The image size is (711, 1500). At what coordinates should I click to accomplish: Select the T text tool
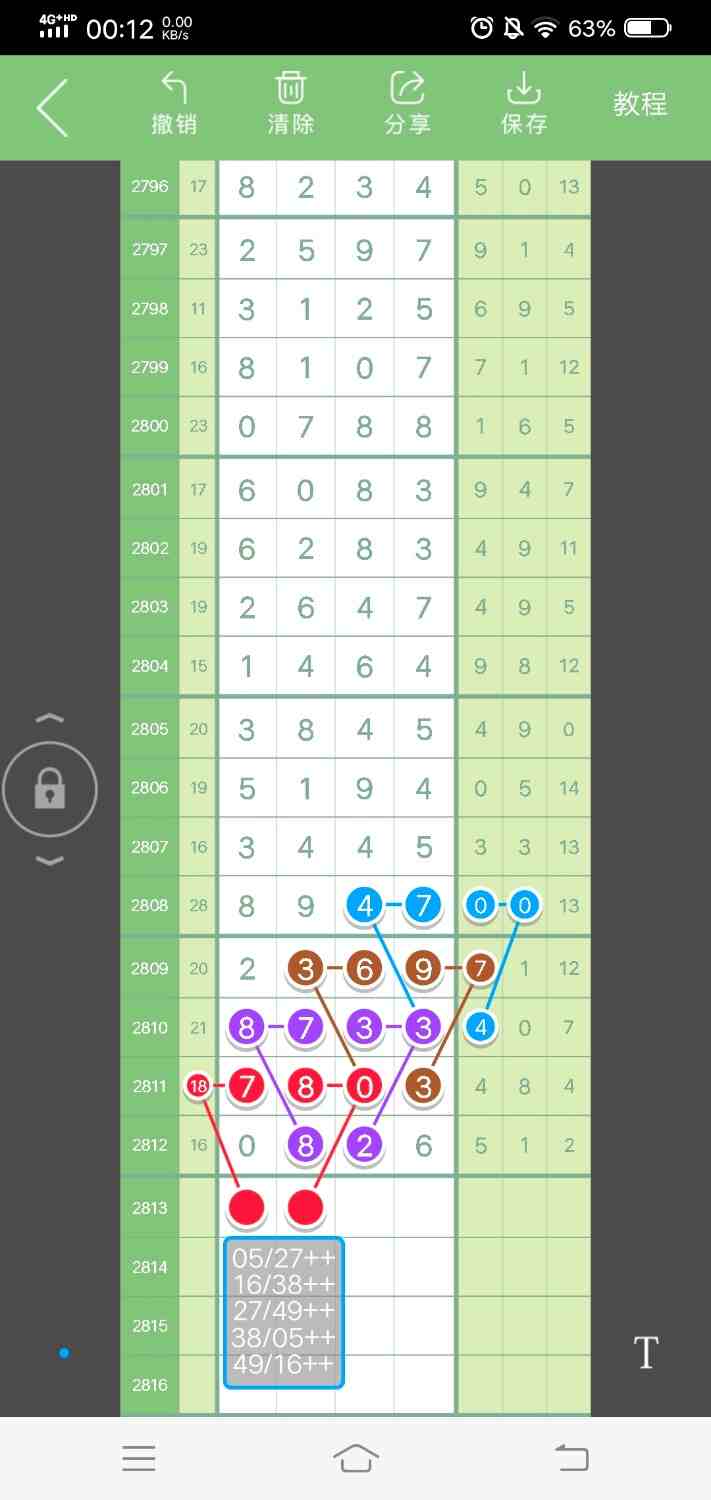(646, 1353)
